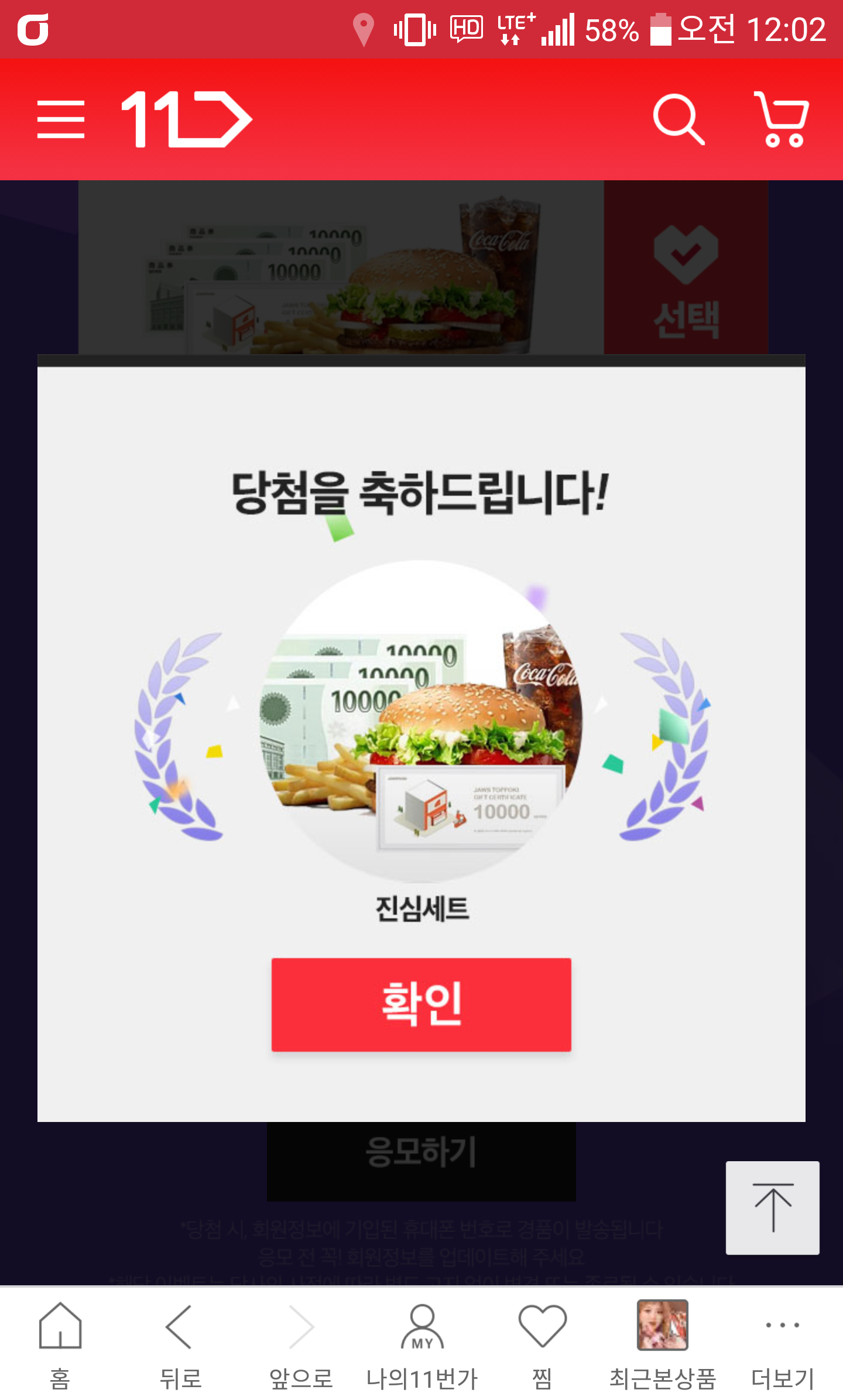
Task: Jump to the top of the page
Action: [772, 1207]
